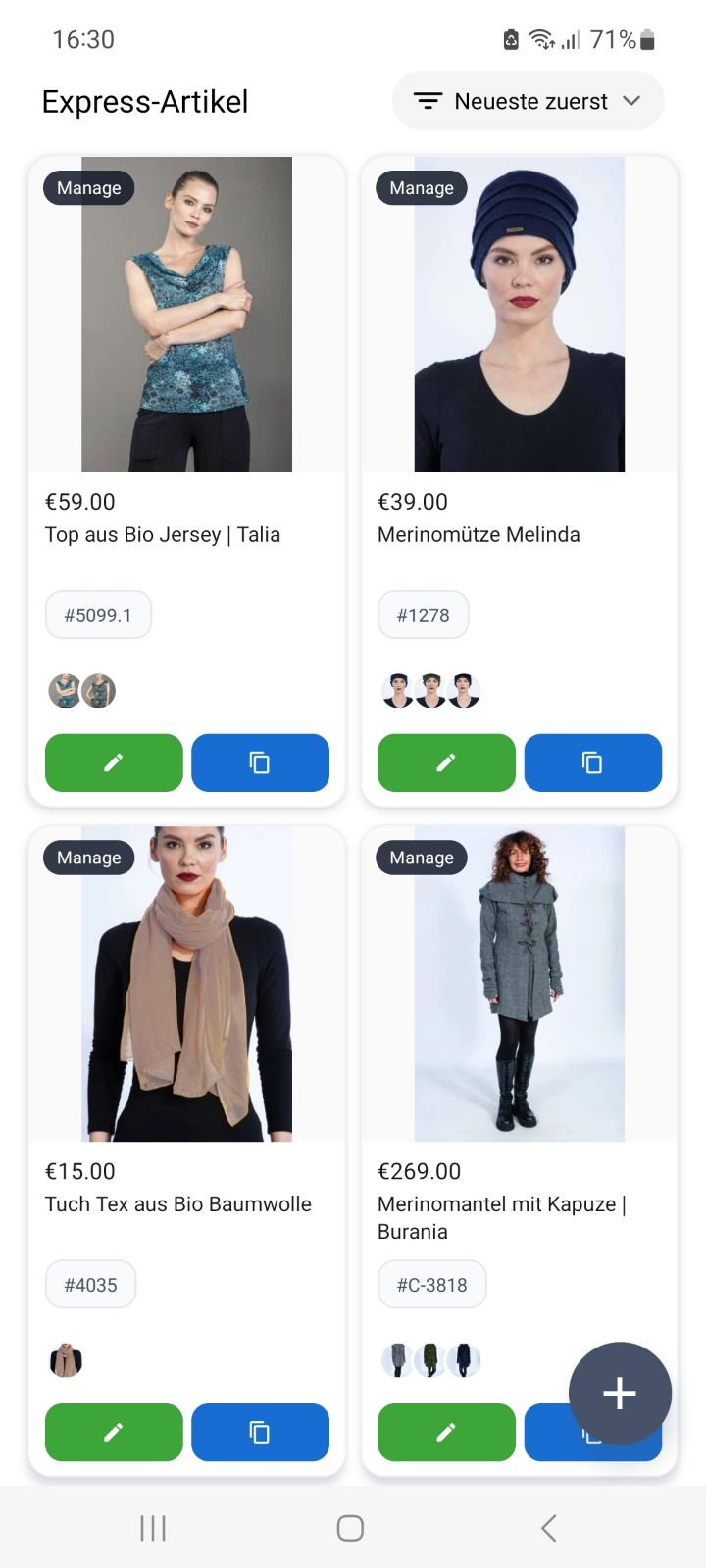This screenshot has height=1568, width=706.
Task: Open recent apps from the navigation bar
Action: (153, 1528)
